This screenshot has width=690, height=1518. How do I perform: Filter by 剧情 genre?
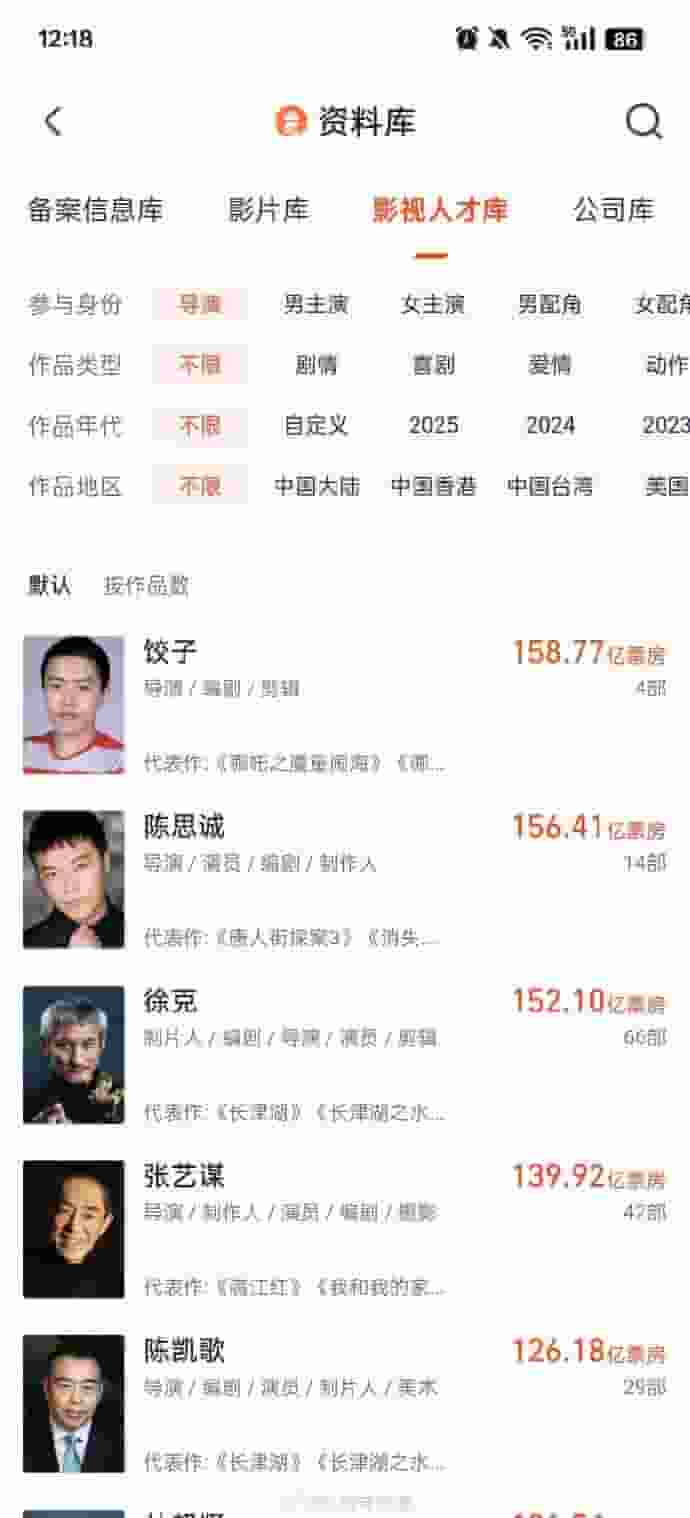pos(316,365)
